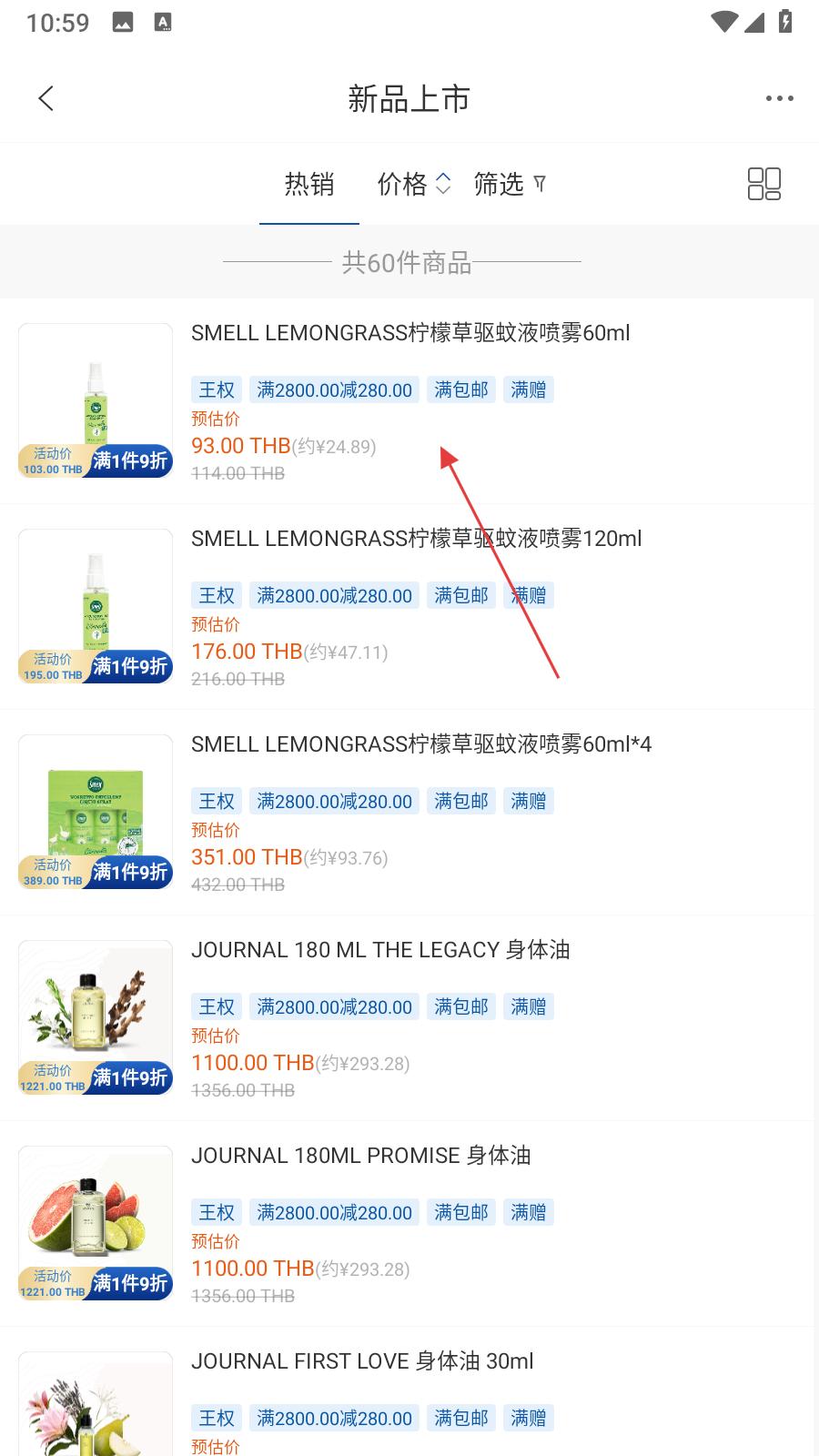Open JOURNAL 180 ML THE LEGACY 身体油
The height and width of the screenshot is (1456, 819).
tap(380, 950)
